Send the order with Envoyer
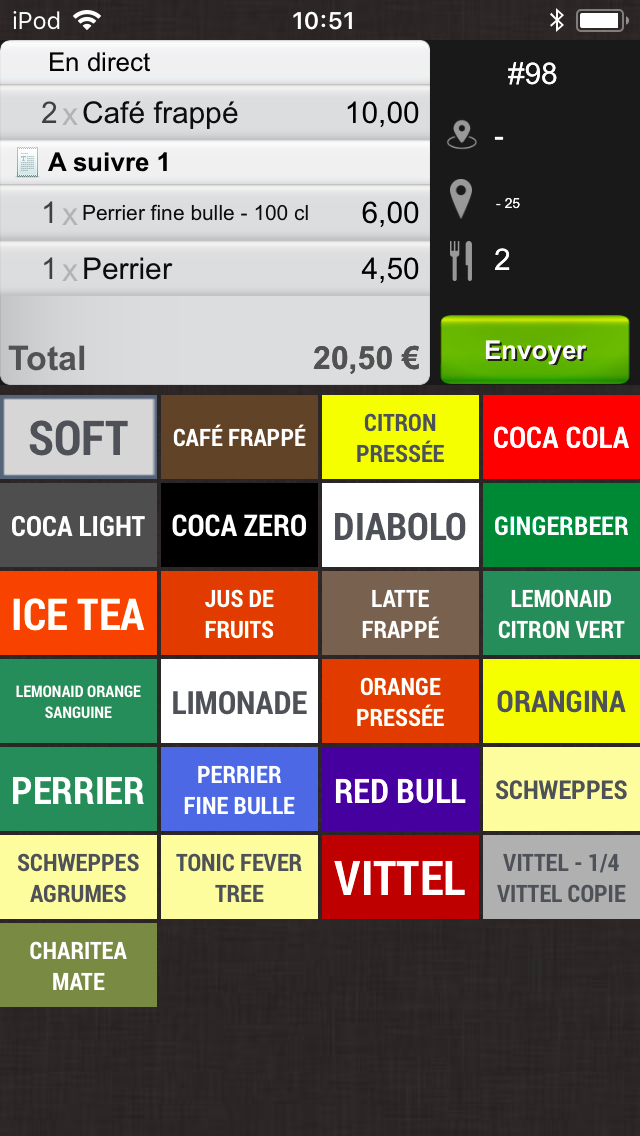The height and width of the screenshot is (1136, 640). [535, 350]
